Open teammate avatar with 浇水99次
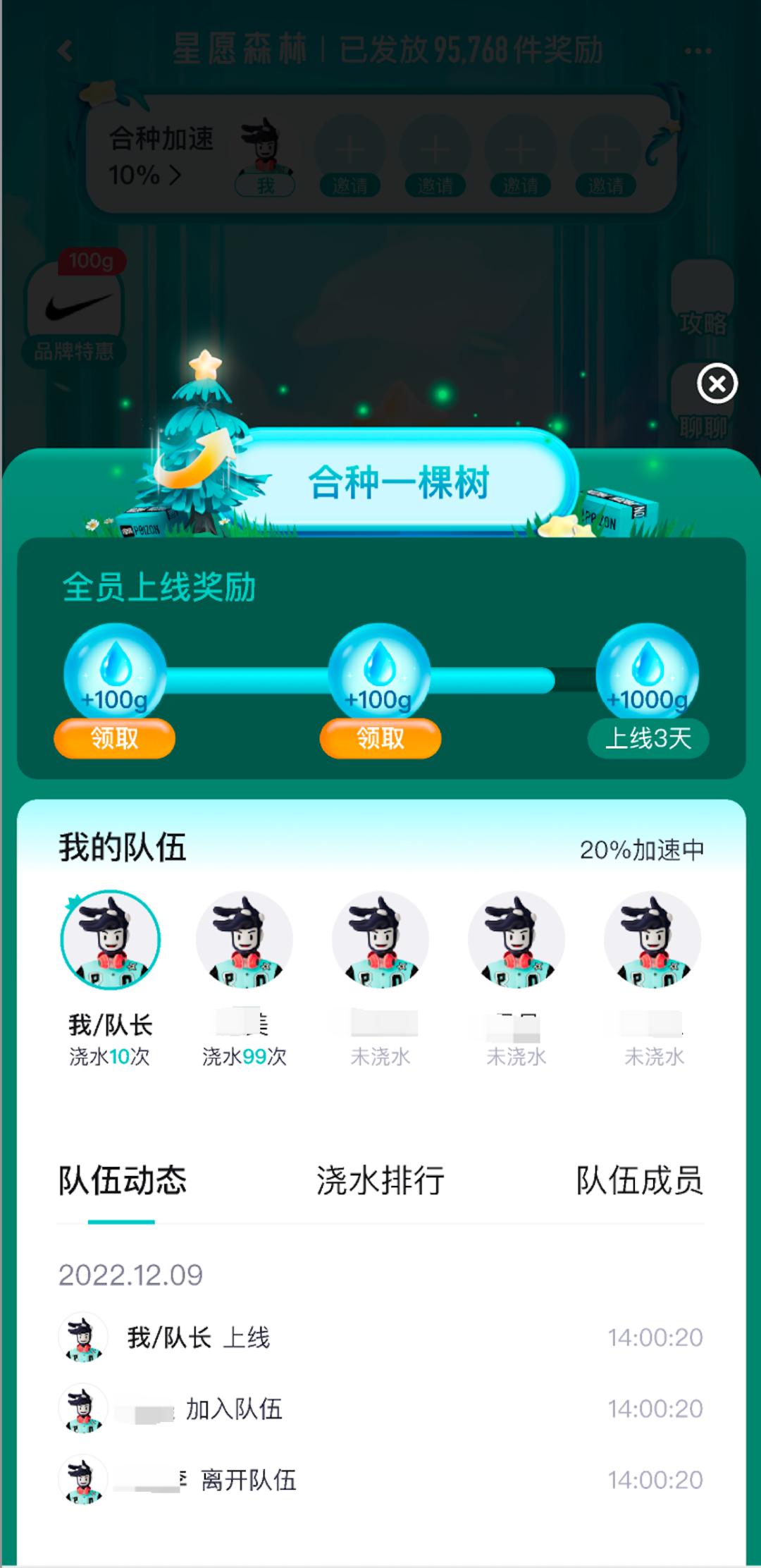761x1568 pixels. tap(244, 940)
